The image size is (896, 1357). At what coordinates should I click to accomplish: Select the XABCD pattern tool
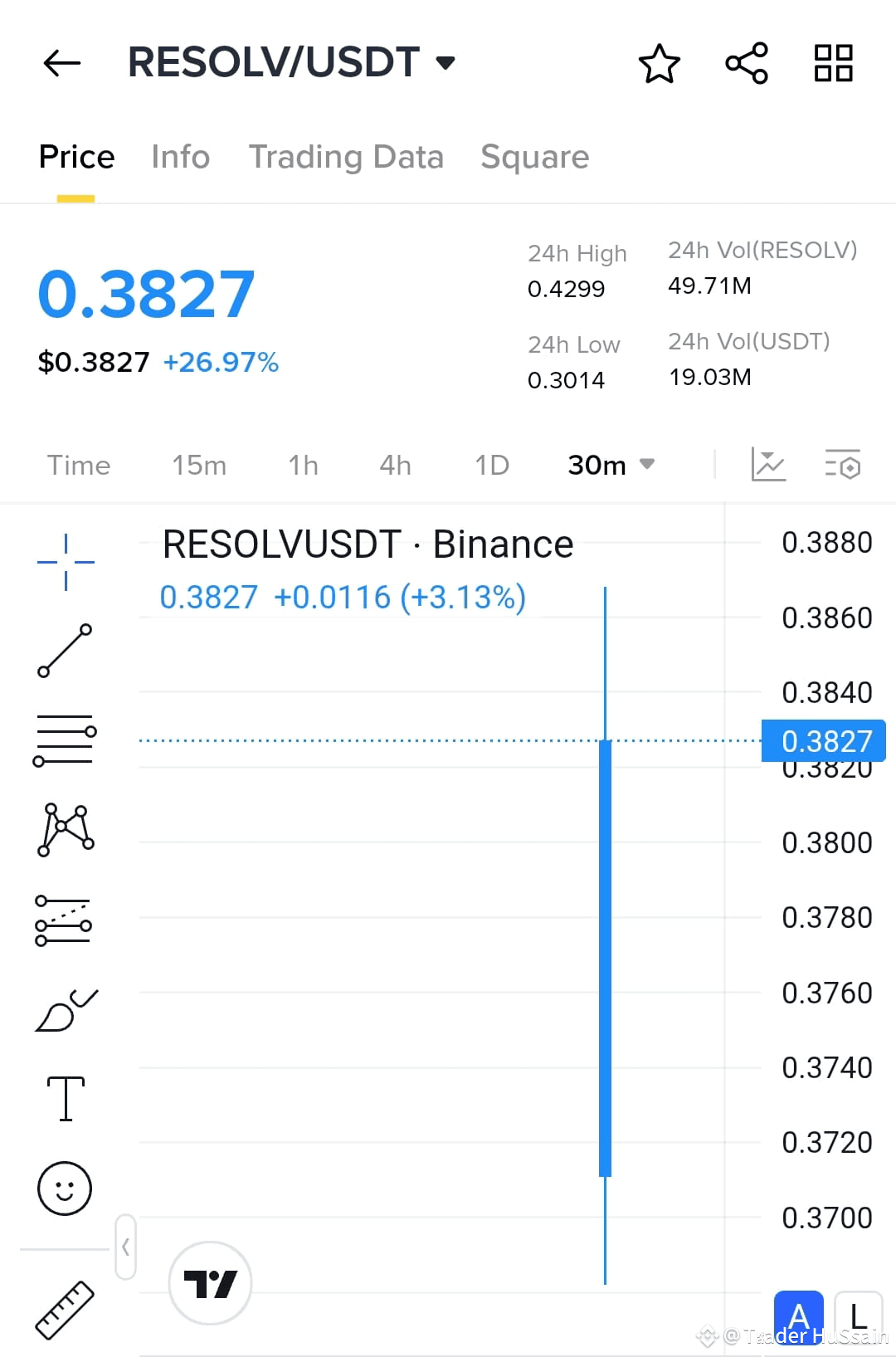65,830
